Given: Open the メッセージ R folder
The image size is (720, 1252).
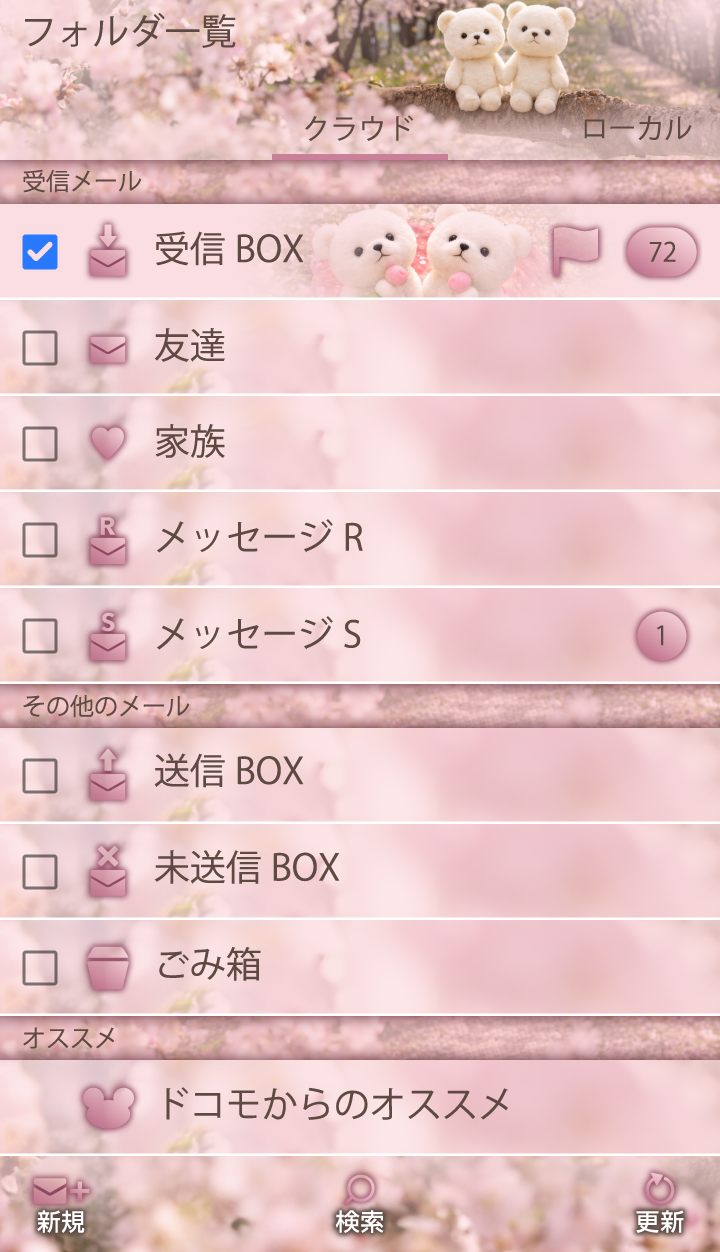Looking at the screenshot, I should (x=258, y=539).
